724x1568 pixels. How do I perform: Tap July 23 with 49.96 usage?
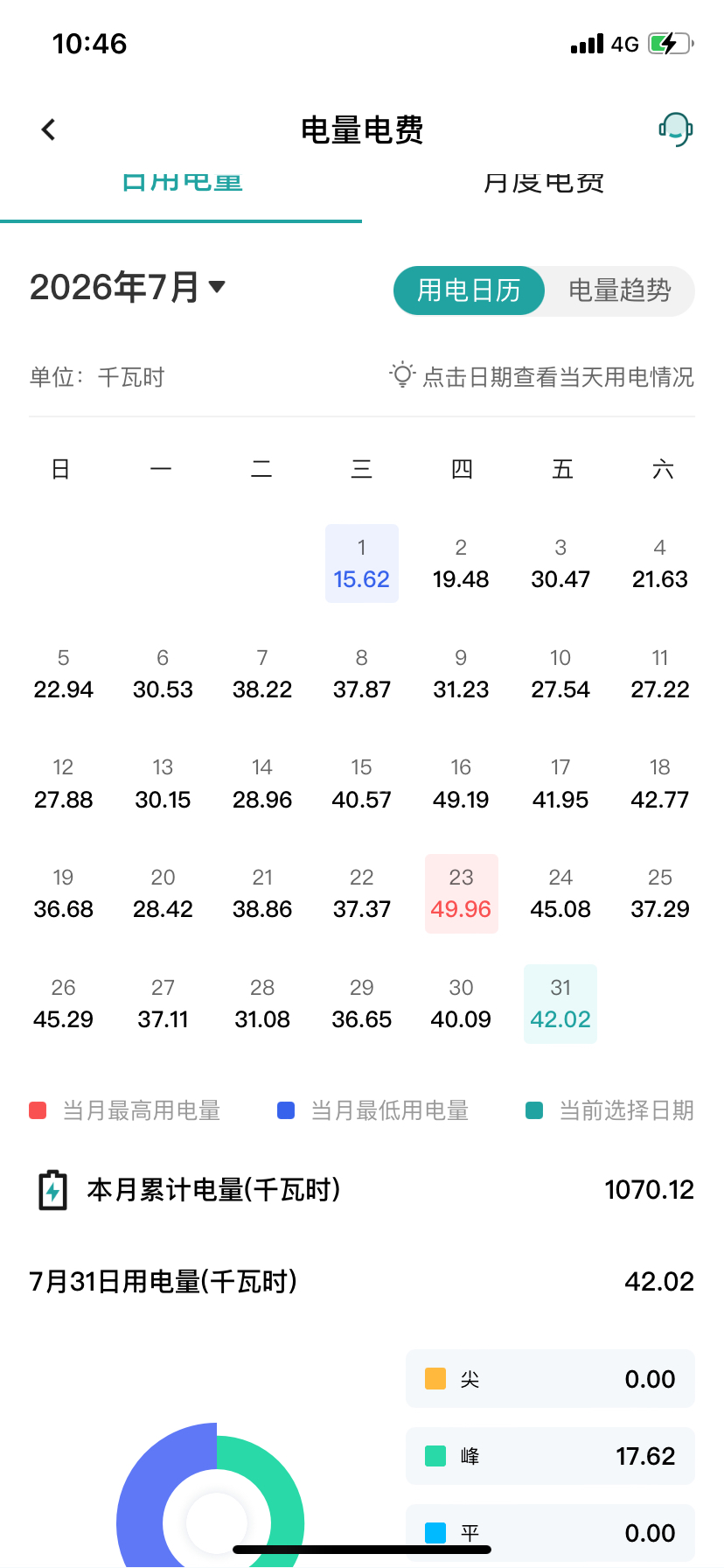point(462,893)
